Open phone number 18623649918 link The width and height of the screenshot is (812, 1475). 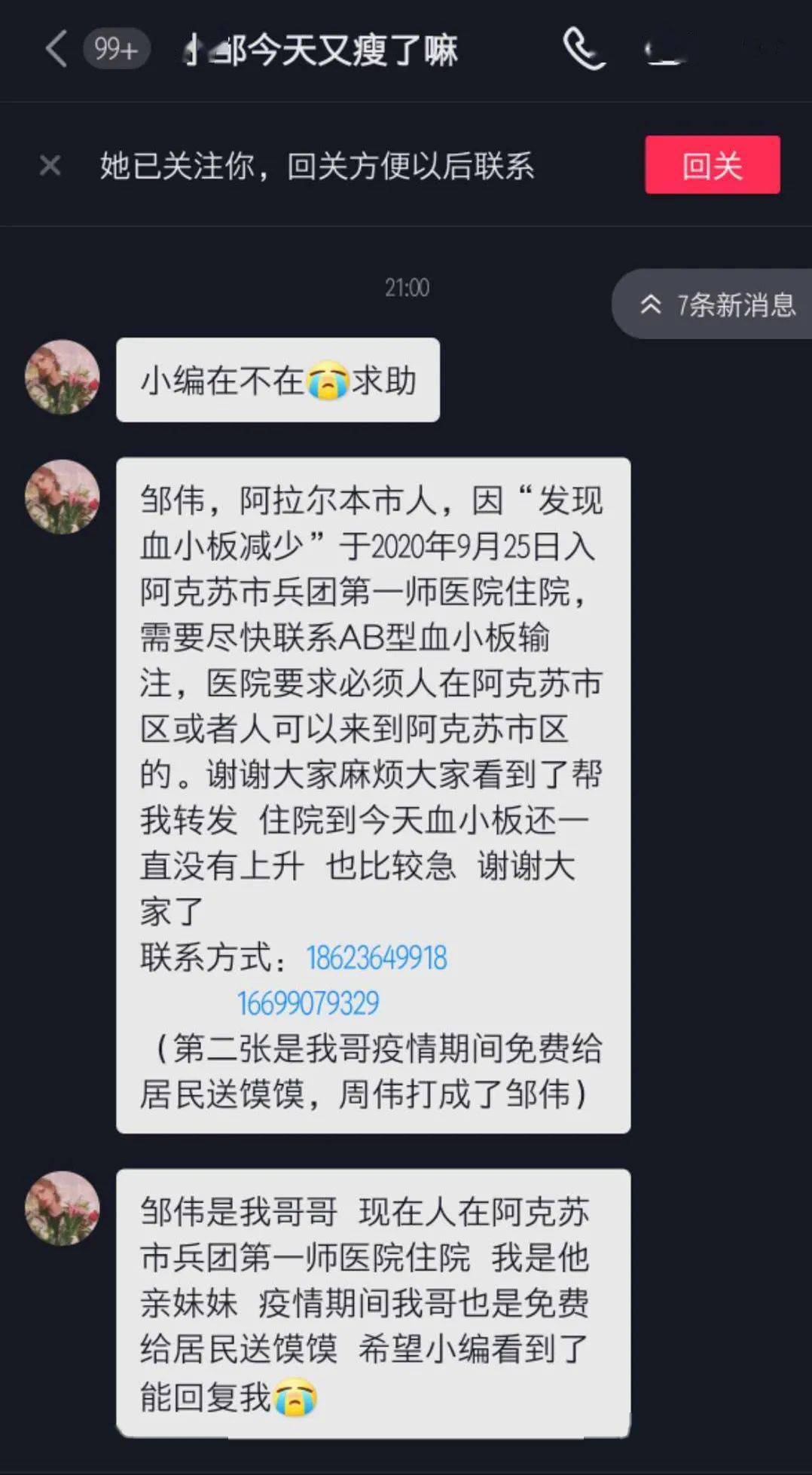click(377, 958)
